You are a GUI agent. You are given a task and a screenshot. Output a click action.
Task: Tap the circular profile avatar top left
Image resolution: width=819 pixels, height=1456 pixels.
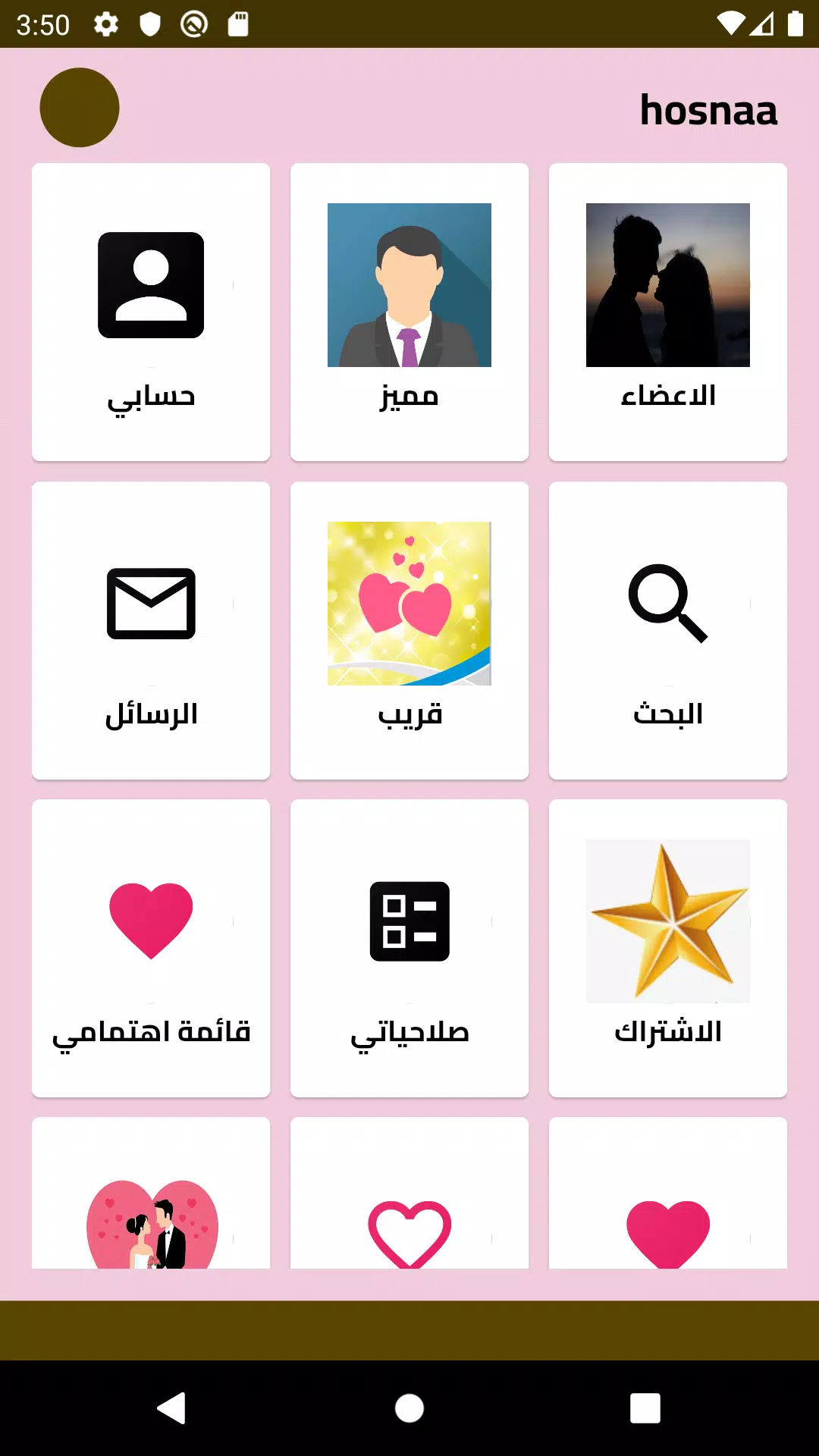[x=79, y=108]
